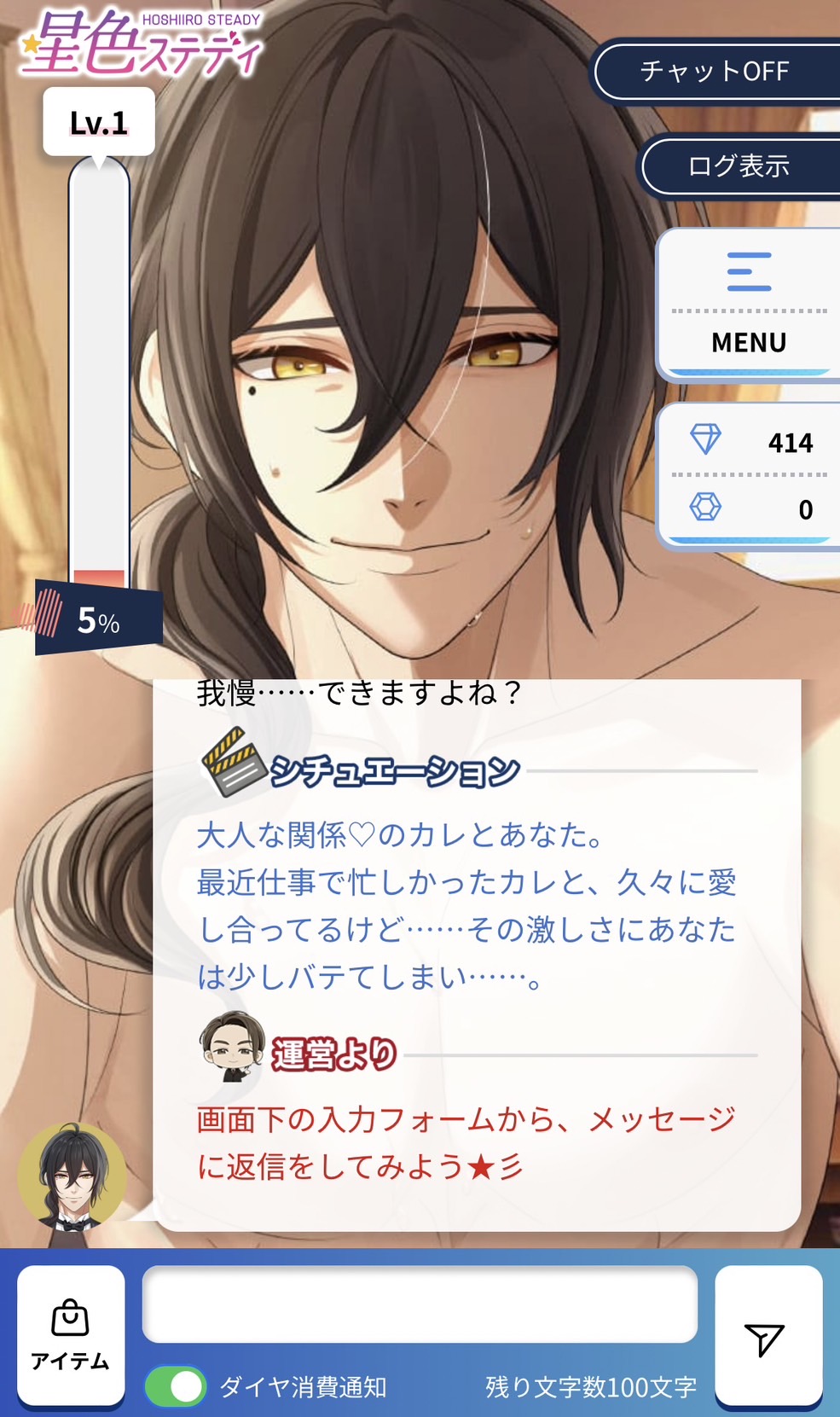This screenshot has height=1417, width=840.
Task: Focus the message input field
Action: (x=420, y=1304)
